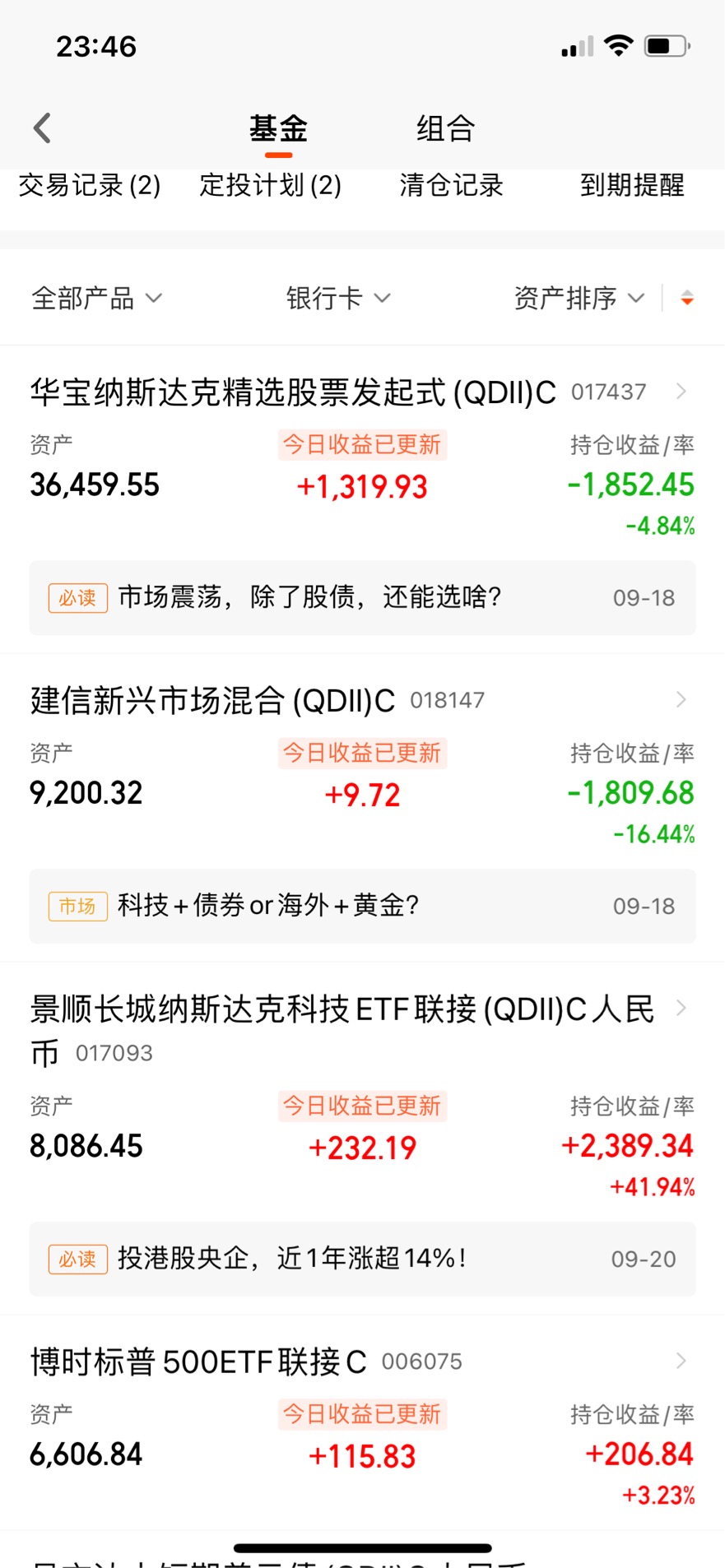
Task: Open 交易记录 (2)
Action: (90, 185)
